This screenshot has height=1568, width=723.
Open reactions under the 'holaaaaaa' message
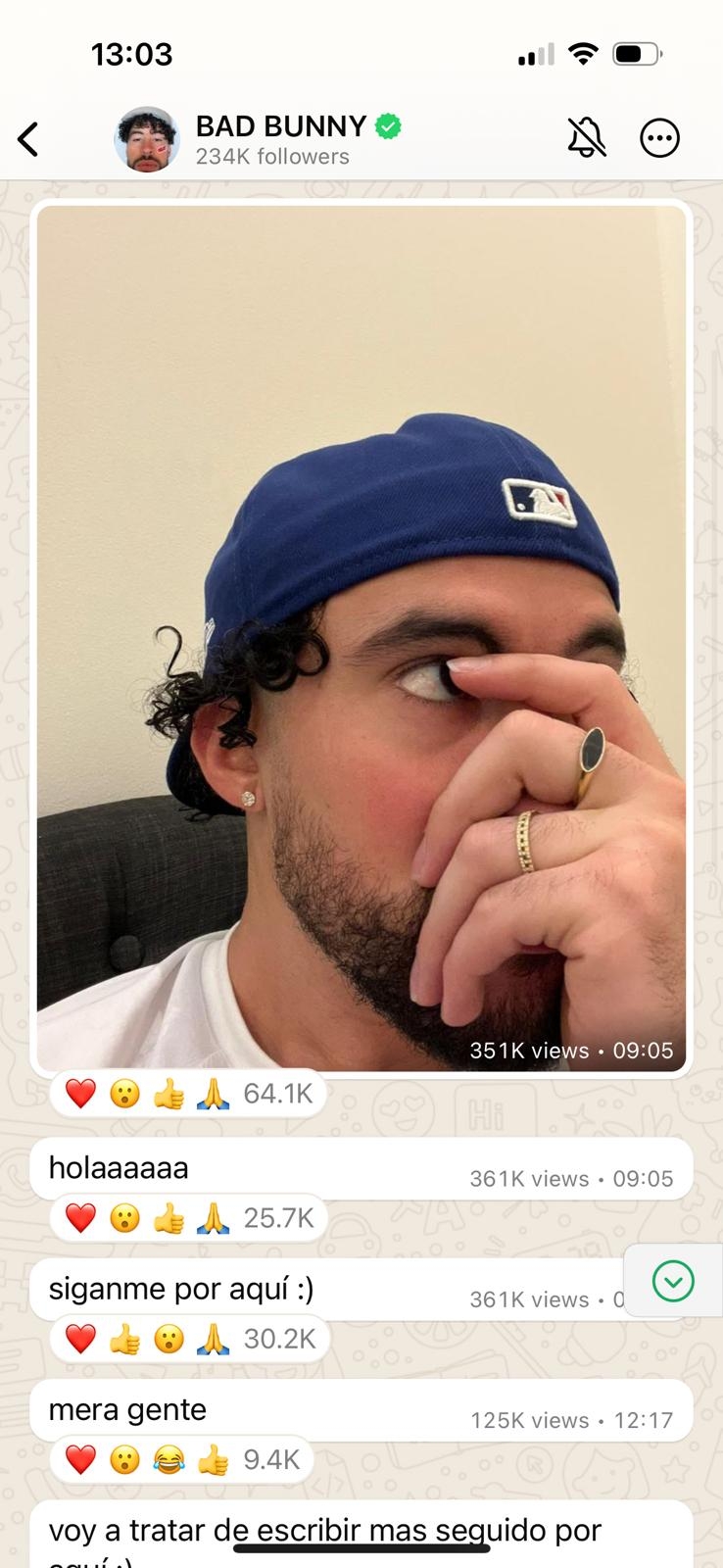pos(188,1218)
